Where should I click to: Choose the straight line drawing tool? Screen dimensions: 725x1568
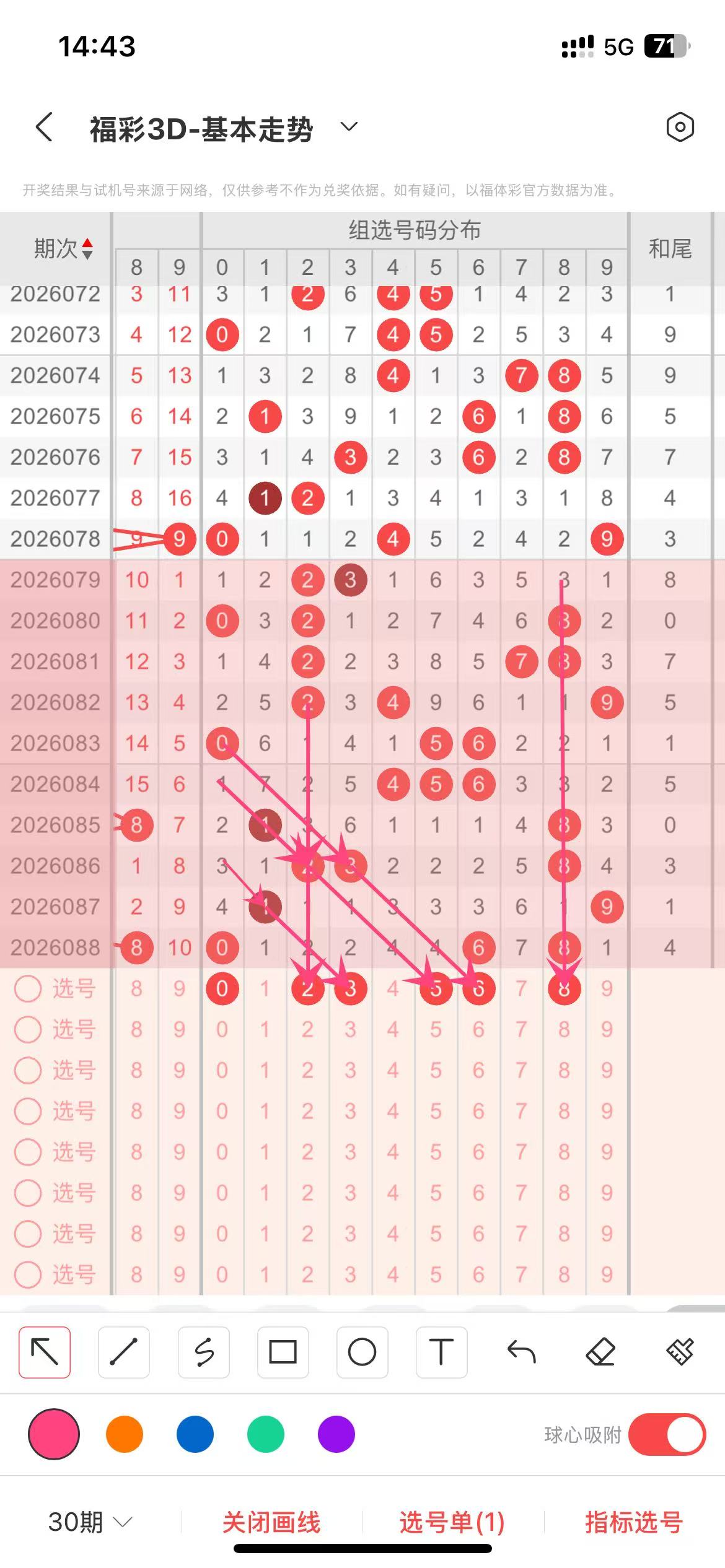tap(124, 1352)
